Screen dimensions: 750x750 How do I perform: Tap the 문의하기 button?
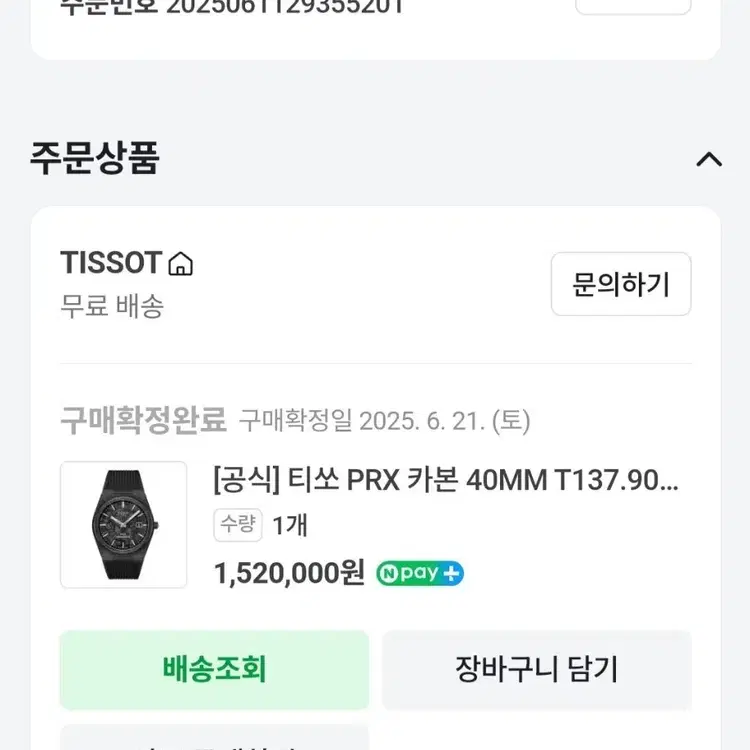[620, 285]
